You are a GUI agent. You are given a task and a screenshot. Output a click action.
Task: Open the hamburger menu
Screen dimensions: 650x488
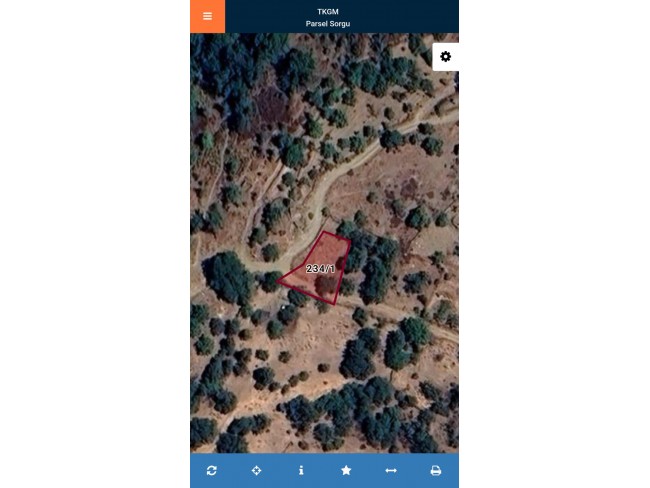click(x=207, y=16)
